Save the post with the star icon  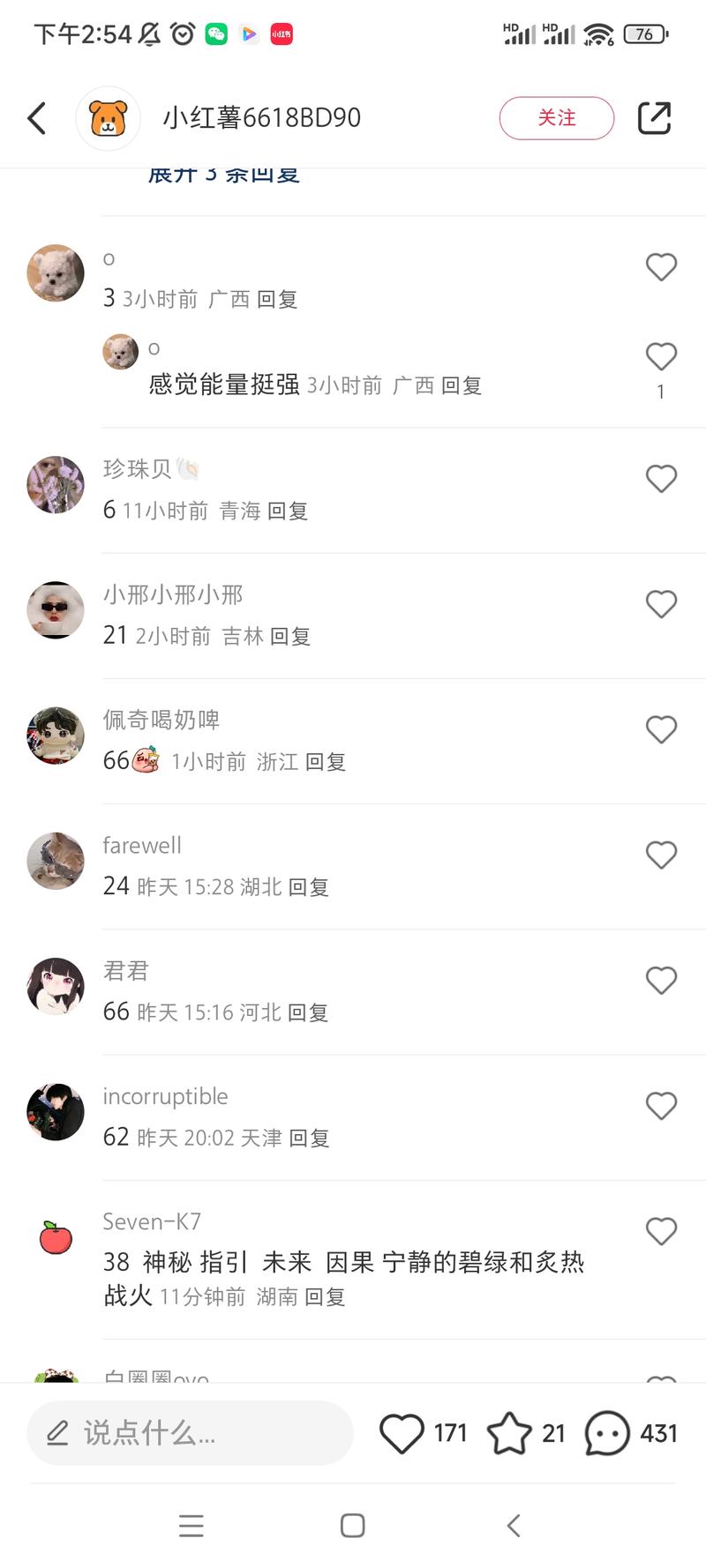509,1433
